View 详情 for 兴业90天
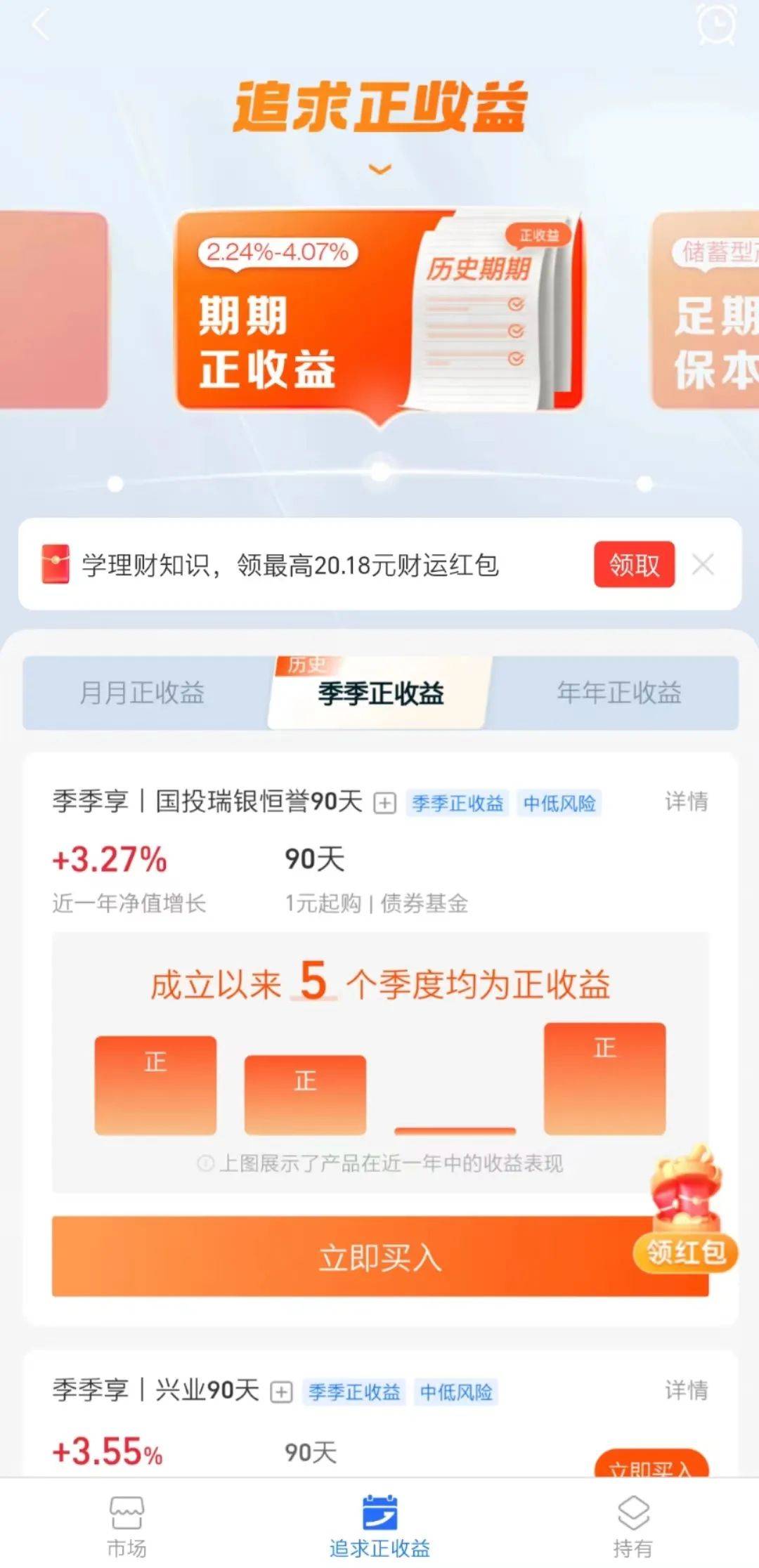The height and width of the screenshot is (1568, 759). [686, 1390]
